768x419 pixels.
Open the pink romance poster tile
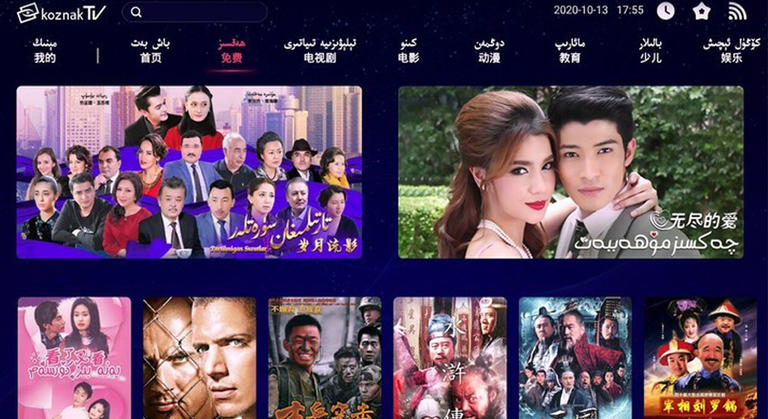click(74, 358)
